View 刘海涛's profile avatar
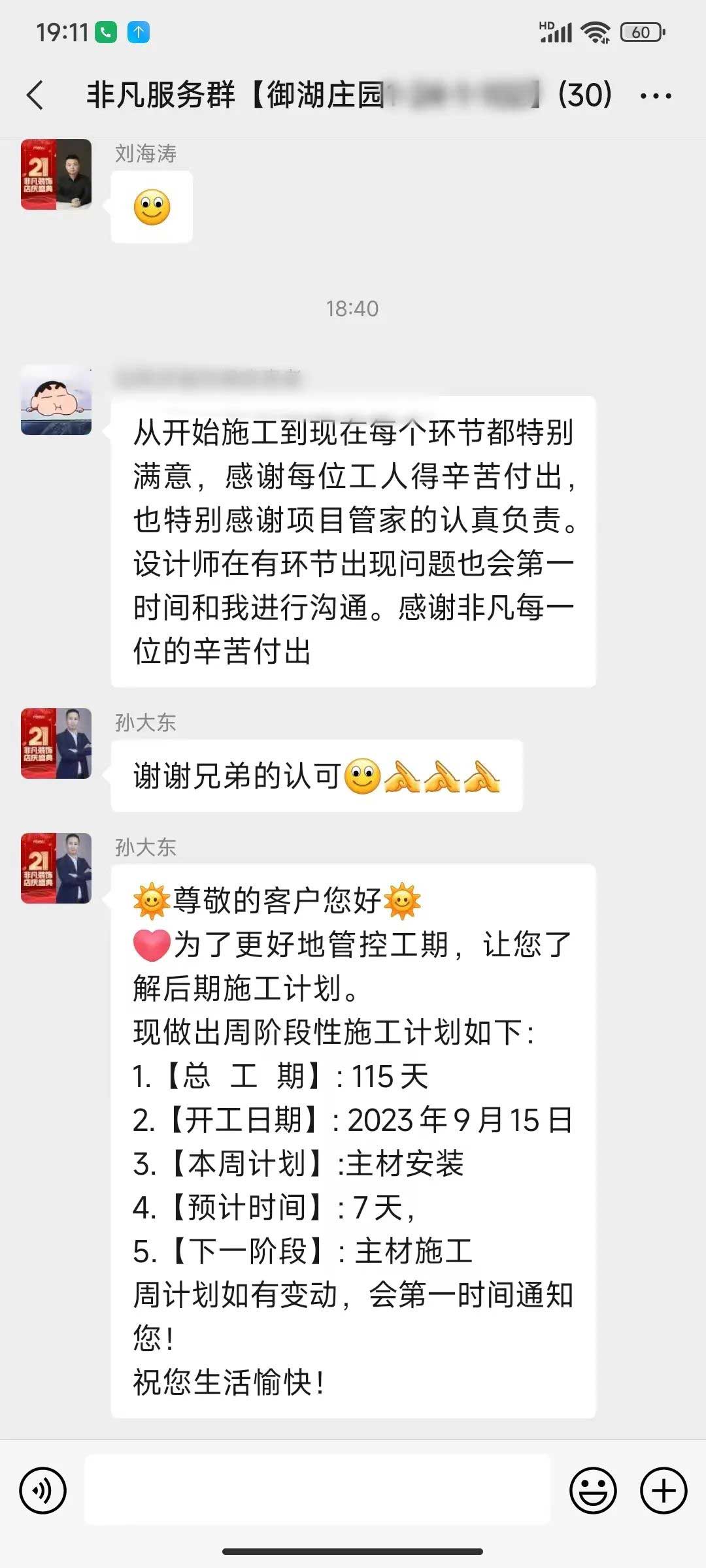Screen dimensions: 706x1568 point(56,174)
